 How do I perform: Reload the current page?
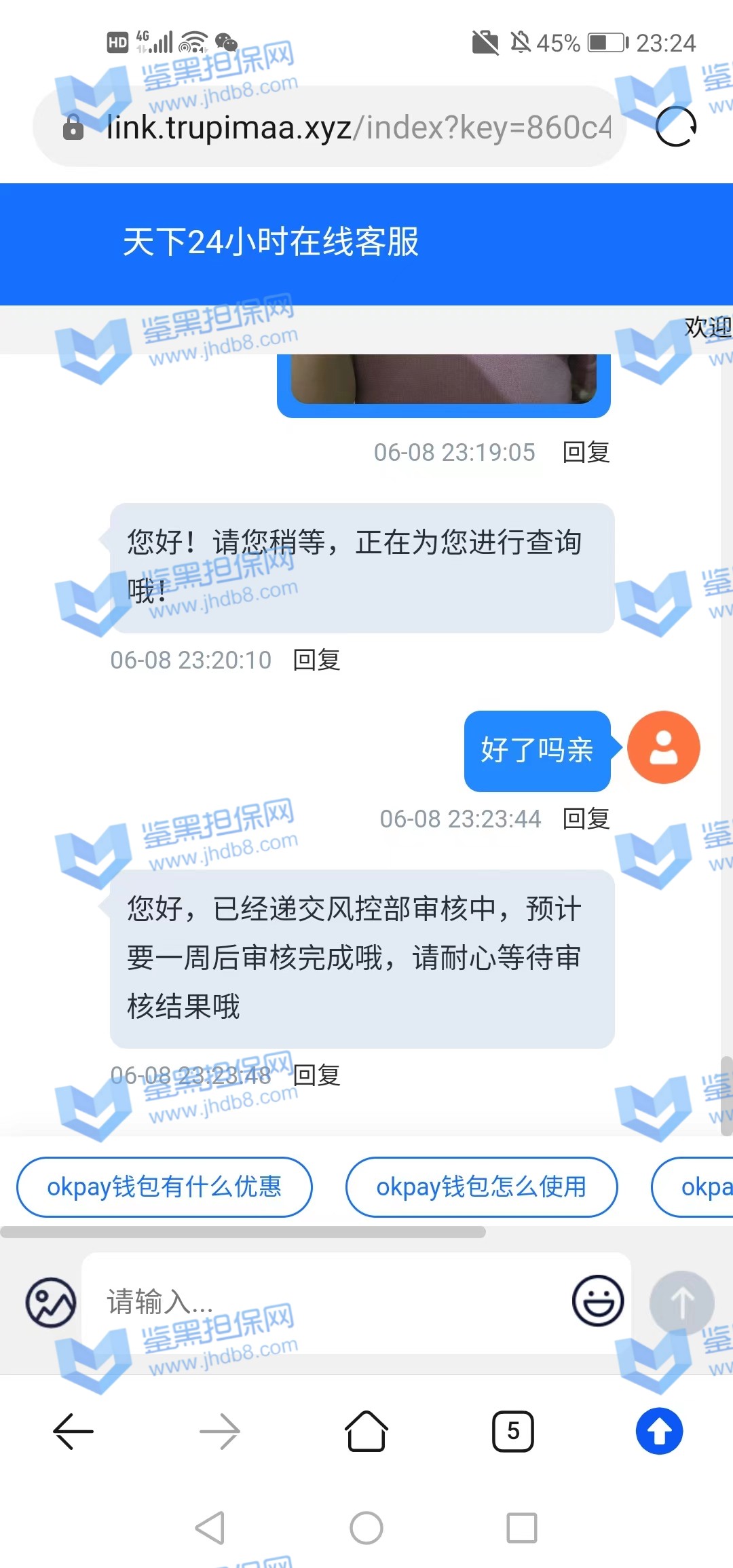tap(676, 126)
